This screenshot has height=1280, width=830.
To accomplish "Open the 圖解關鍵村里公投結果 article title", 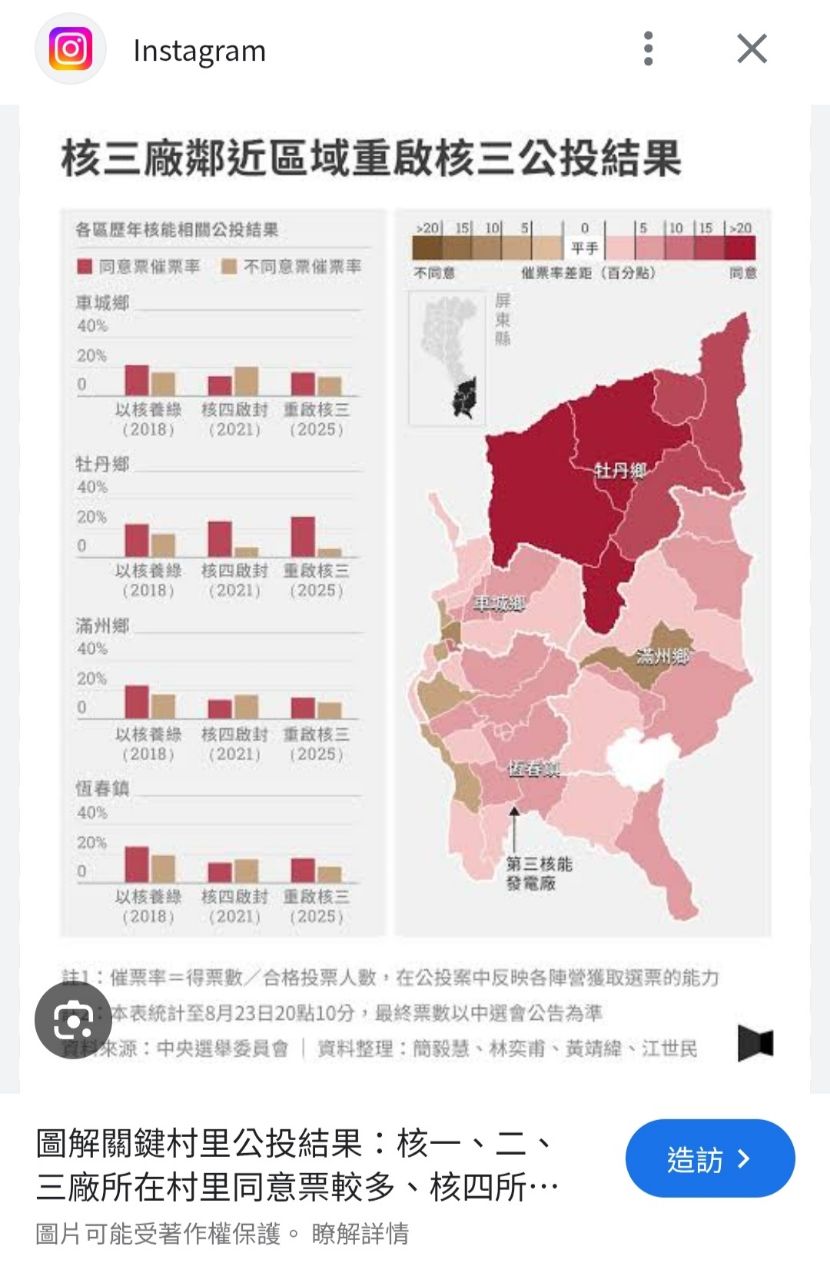I will pyautogui.click(x=298, y=1165).
